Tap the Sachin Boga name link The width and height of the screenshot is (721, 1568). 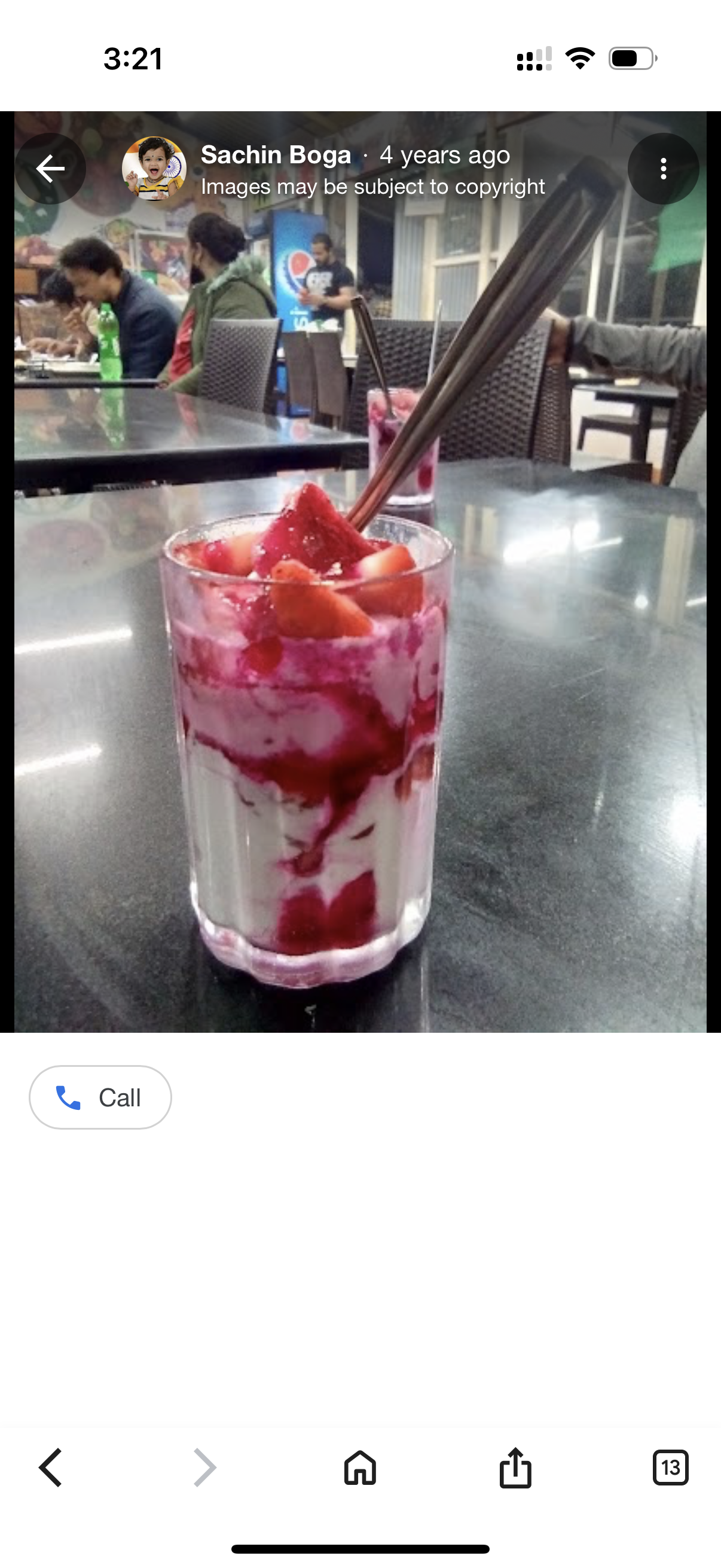tap(276, 155)
